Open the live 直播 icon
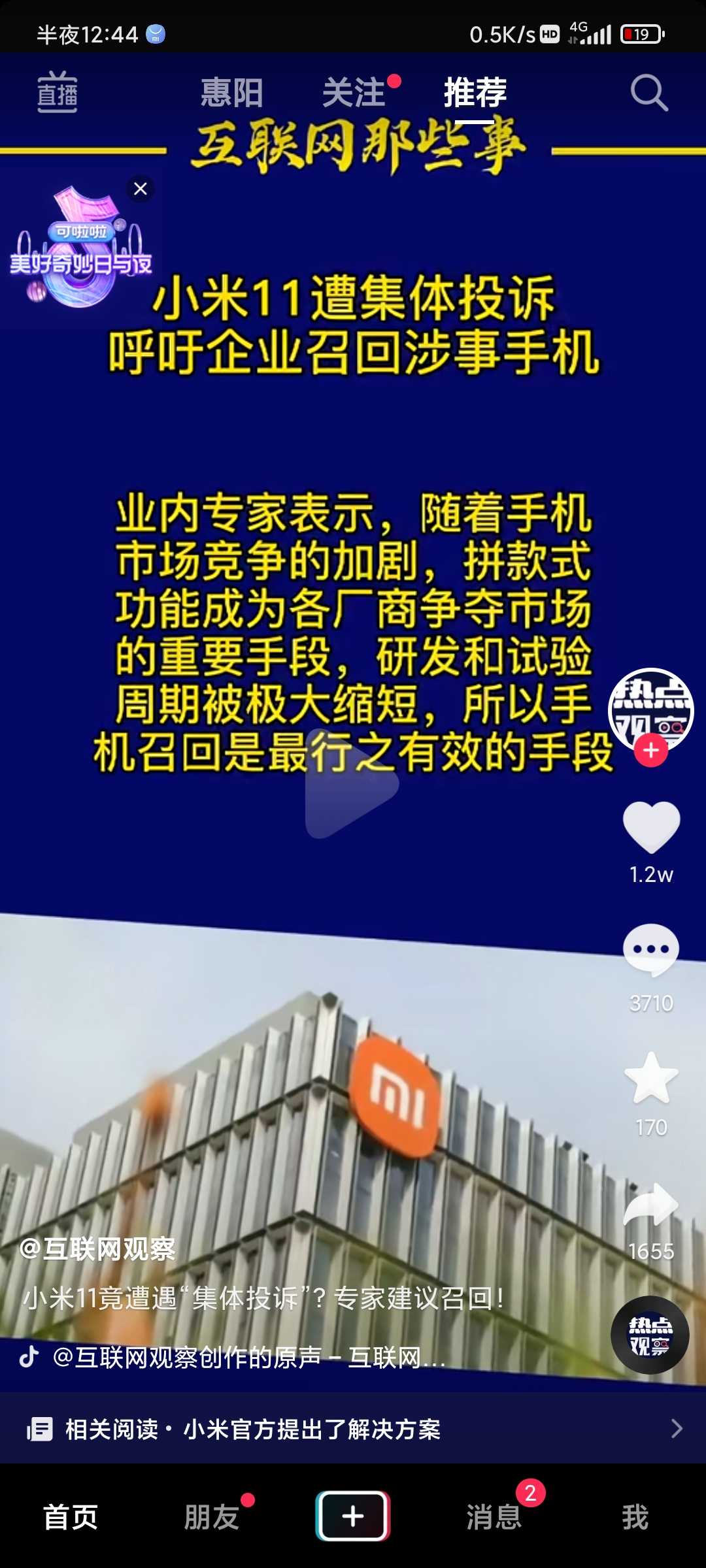Viewport: 706px width, 1568px height. tap(58, 92)
